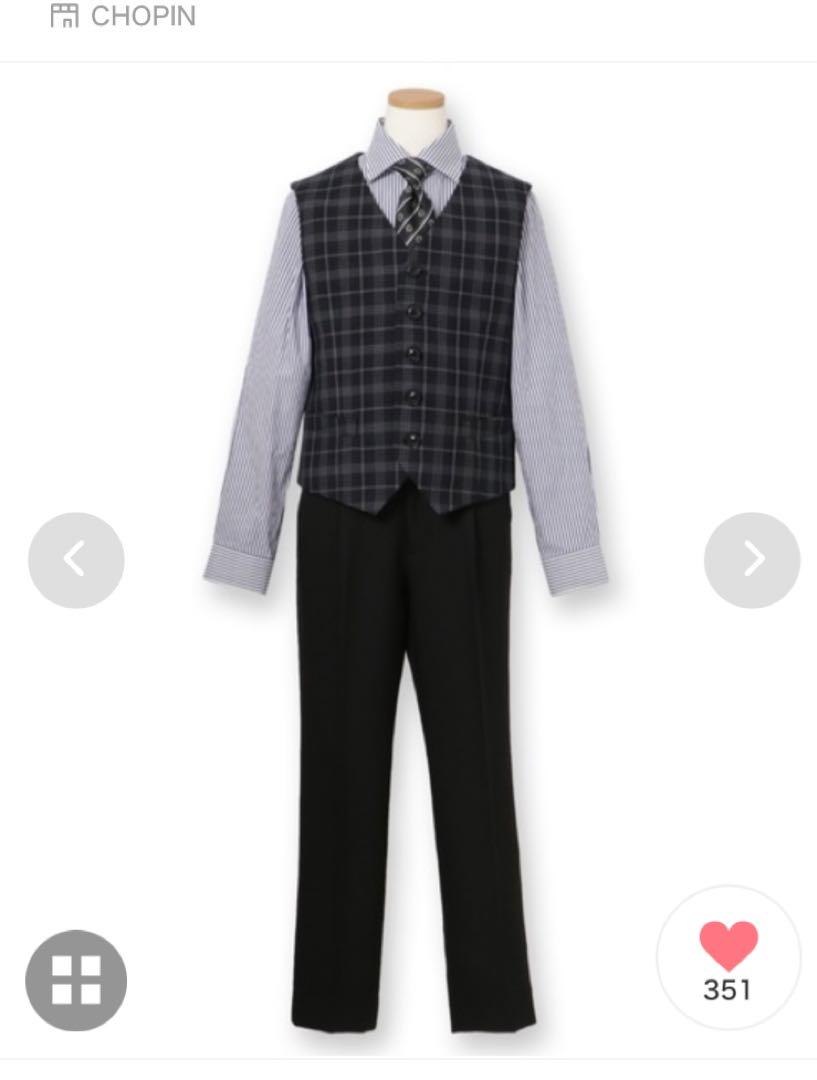Viewport: 817px width, 1080px height.
Task: Open the image grid view
Action: (x=76, y=980)
